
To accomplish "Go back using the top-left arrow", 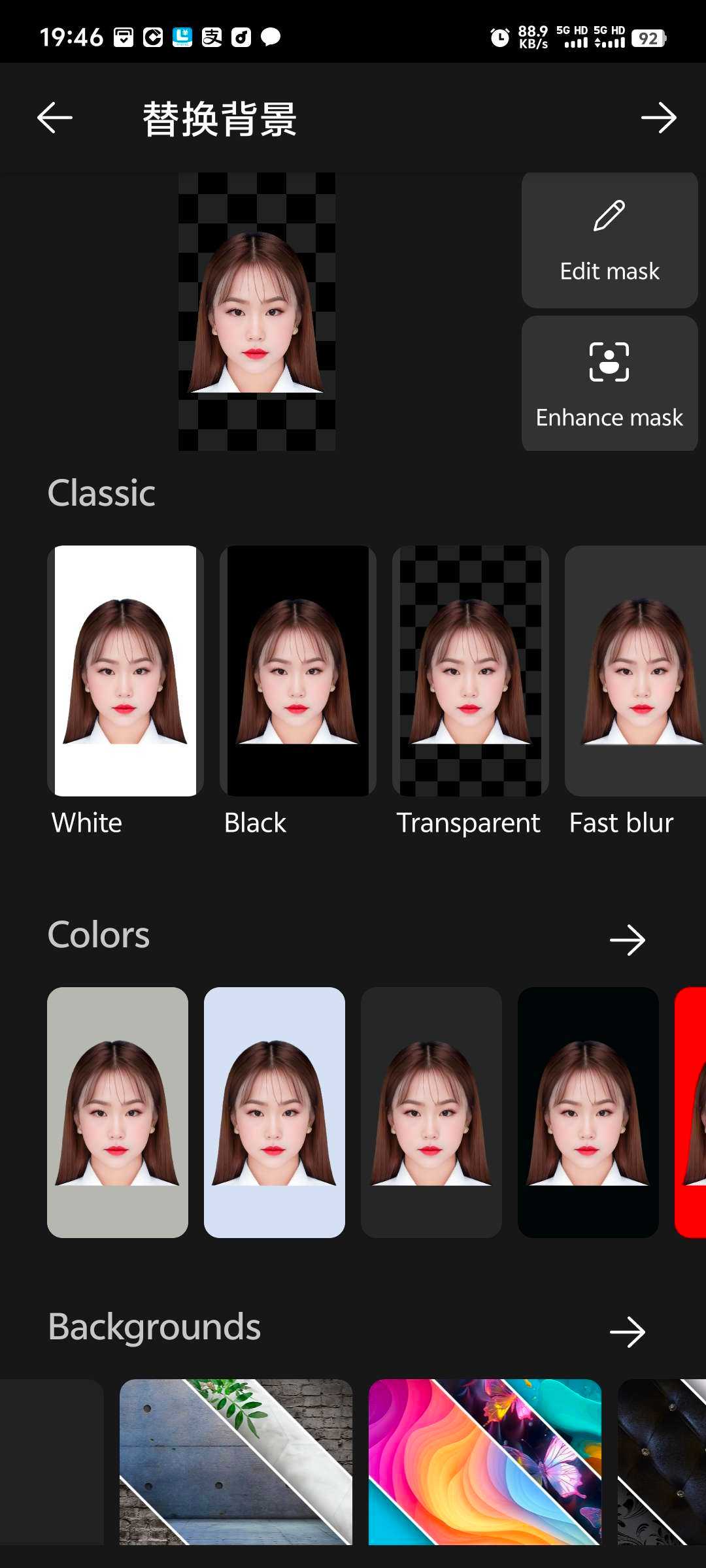I will point(55,118).
